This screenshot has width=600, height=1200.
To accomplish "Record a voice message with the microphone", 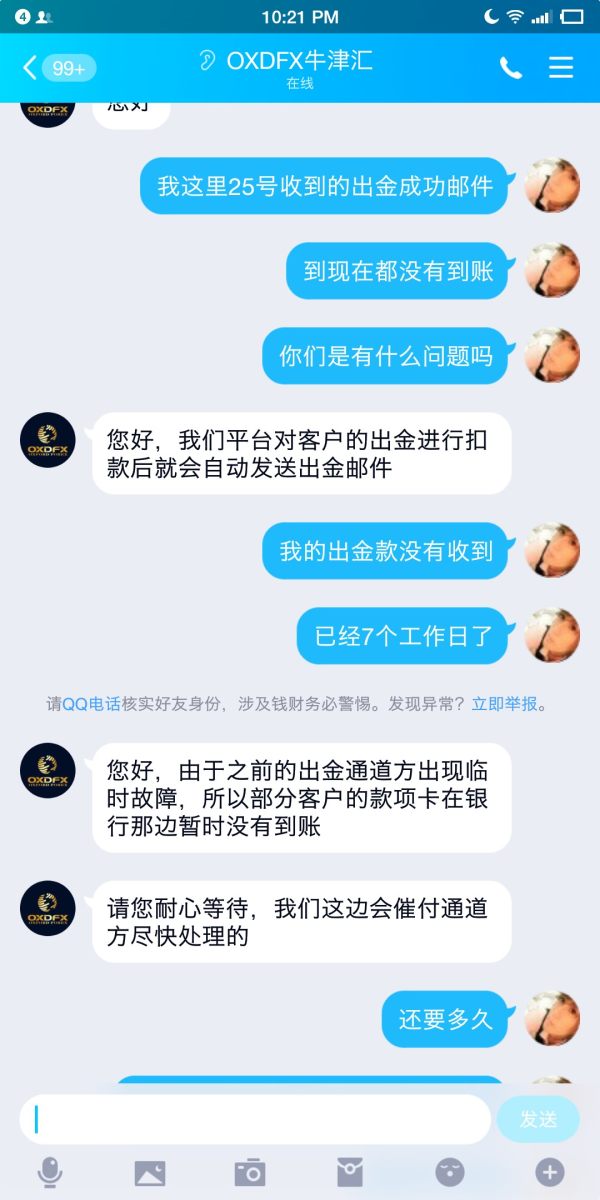I will [x=47, y=1172].
